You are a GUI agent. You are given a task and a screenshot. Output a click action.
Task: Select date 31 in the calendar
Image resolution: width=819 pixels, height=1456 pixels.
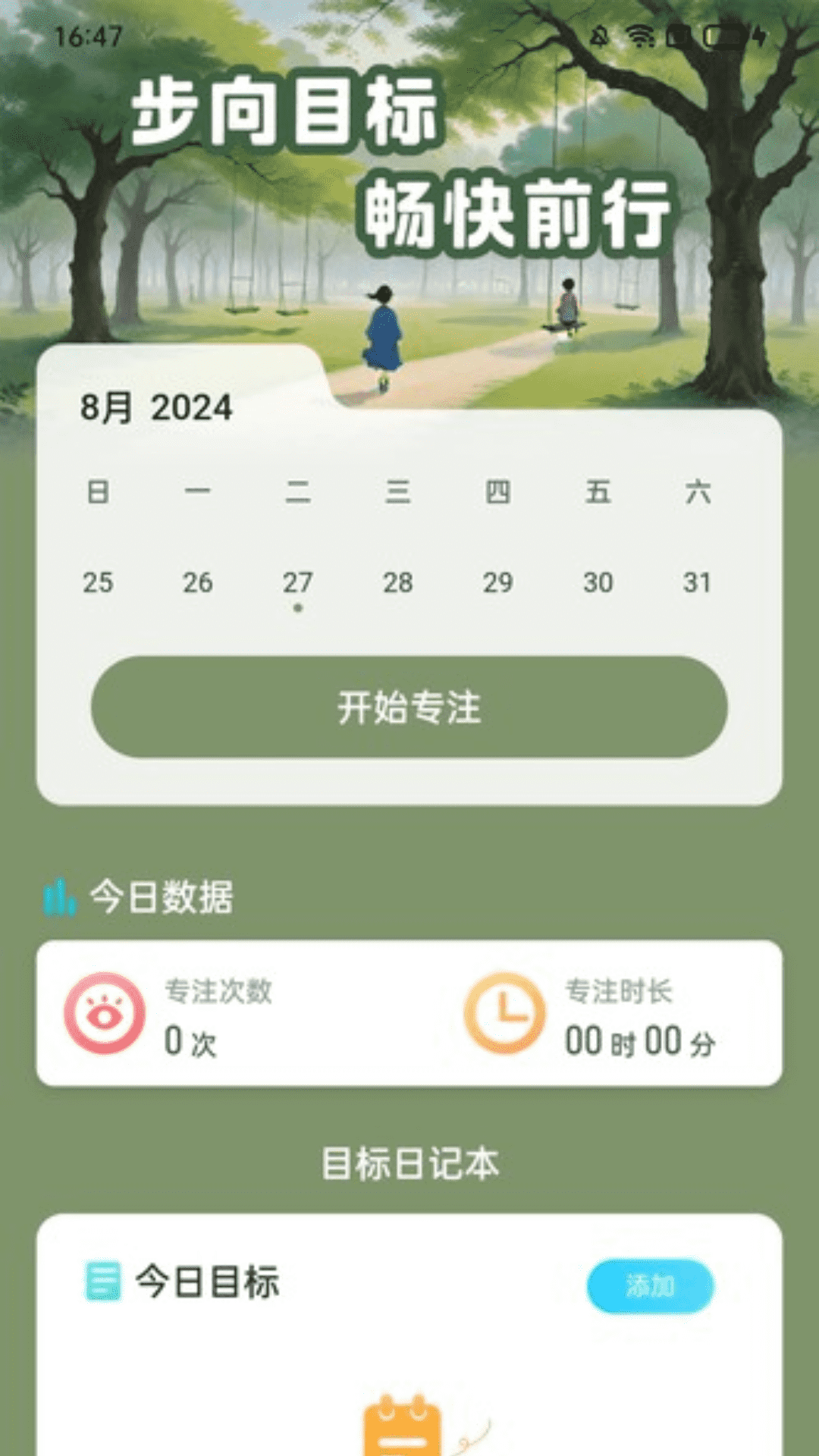click(x=698, y=582)
